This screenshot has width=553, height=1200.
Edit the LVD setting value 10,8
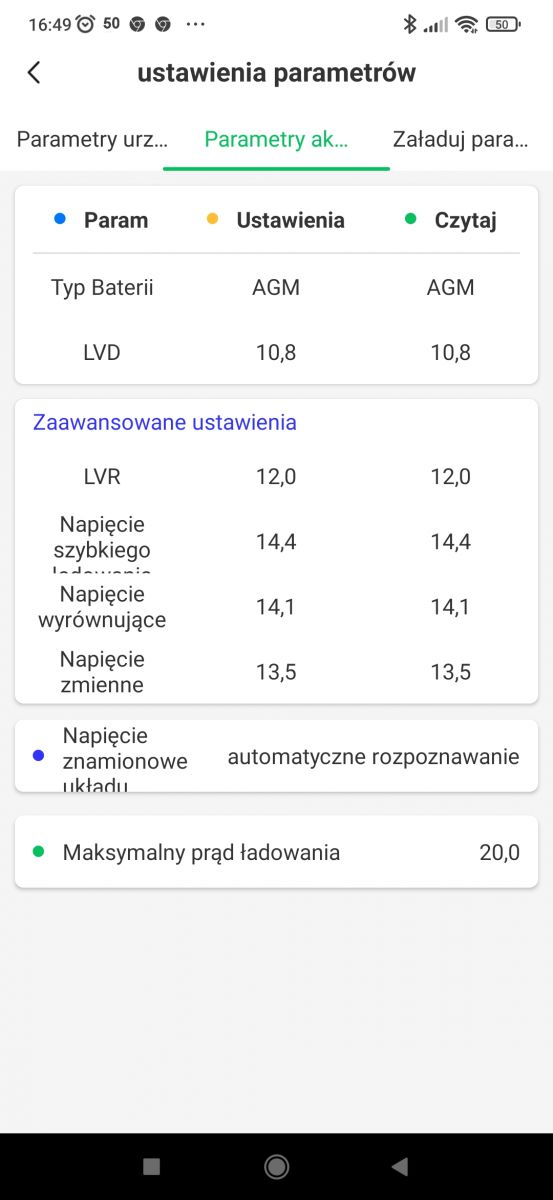[276, 352]
